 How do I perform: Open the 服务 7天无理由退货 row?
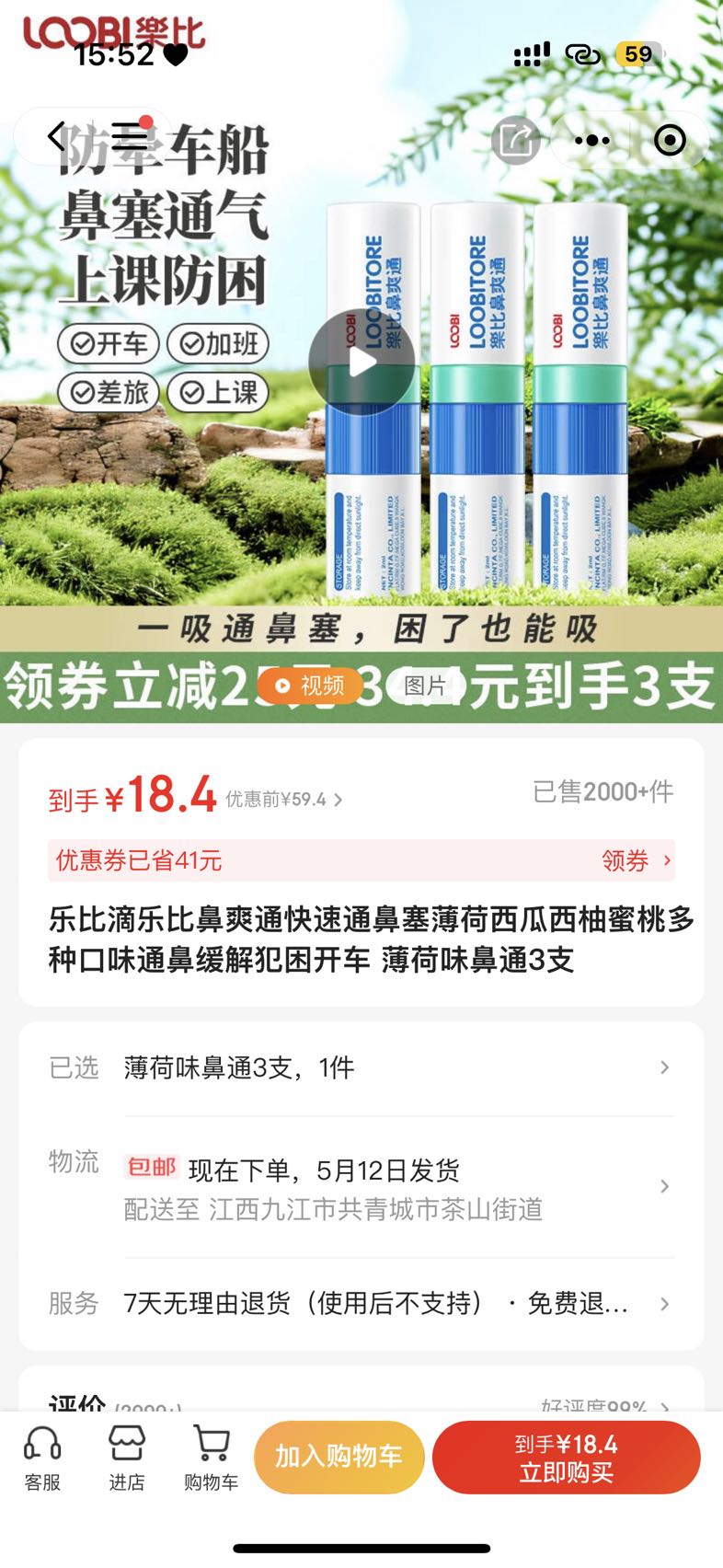coord(361,1303)
